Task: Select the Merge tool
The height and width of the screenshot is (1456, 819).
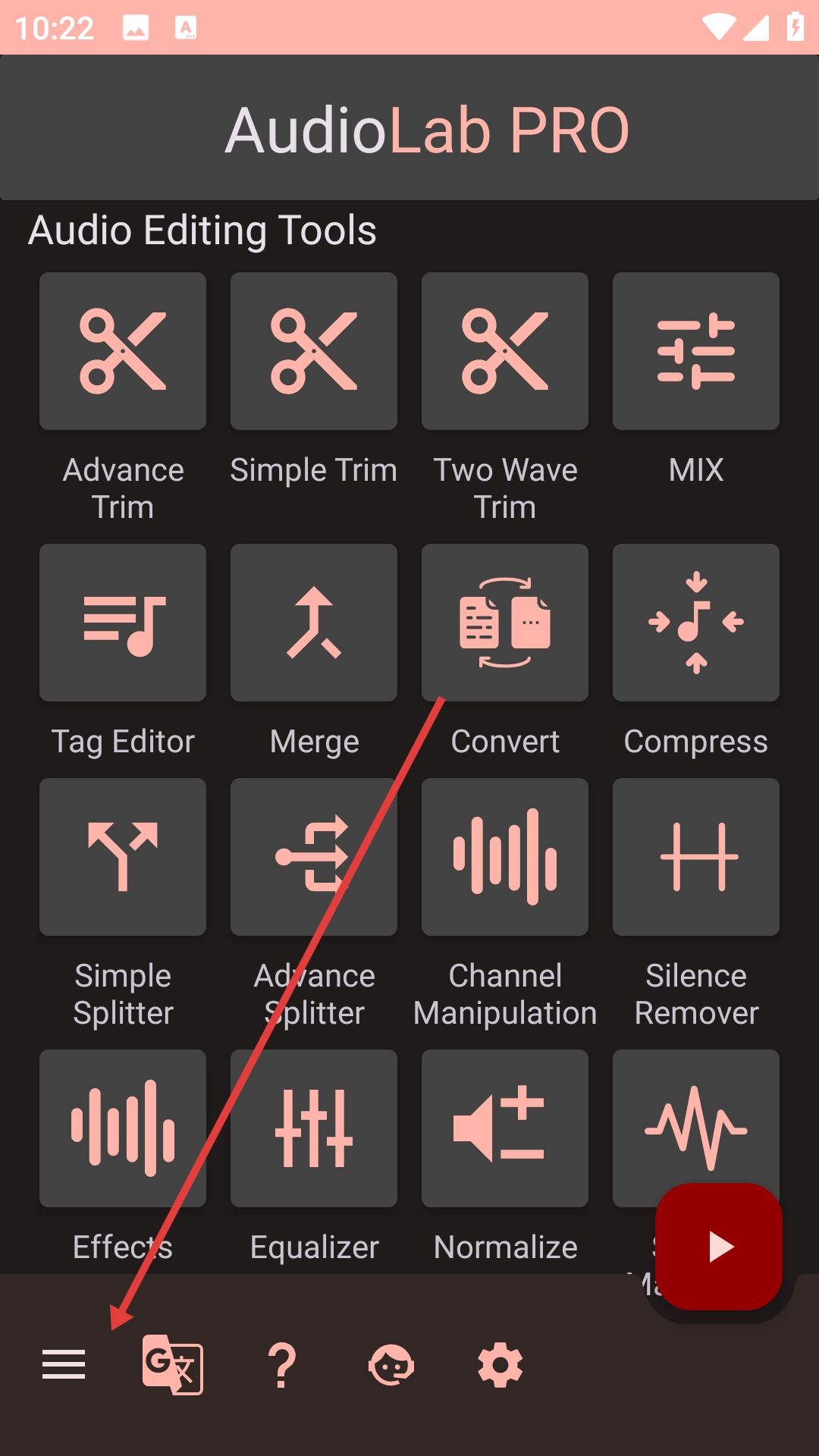Action: tap(314, 623)
